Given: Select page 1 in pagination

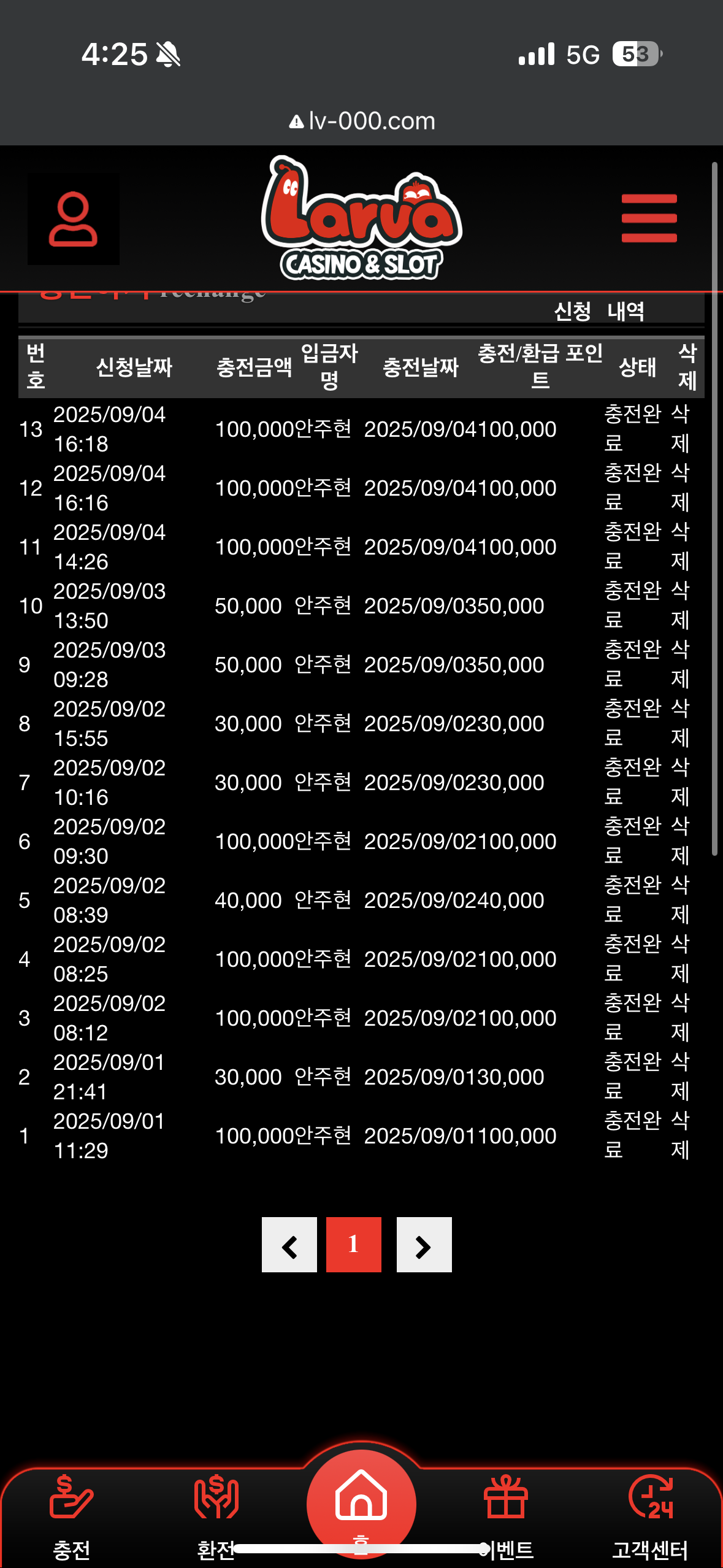Looking at the screenshot, I should tap(353, 1245).
